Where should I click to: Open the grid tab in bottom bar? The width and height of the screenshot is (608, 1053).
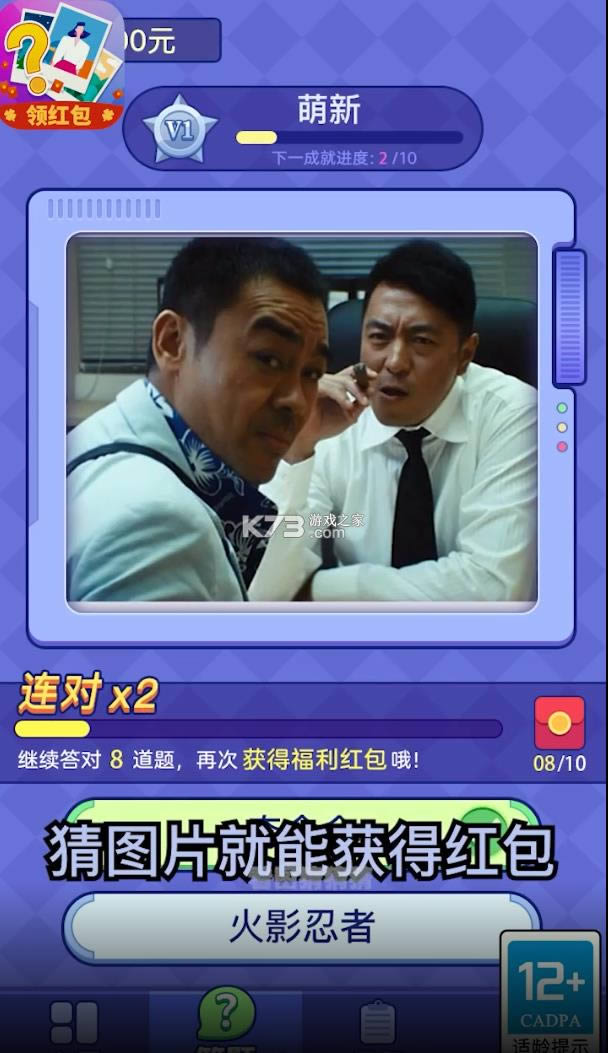75,1022
